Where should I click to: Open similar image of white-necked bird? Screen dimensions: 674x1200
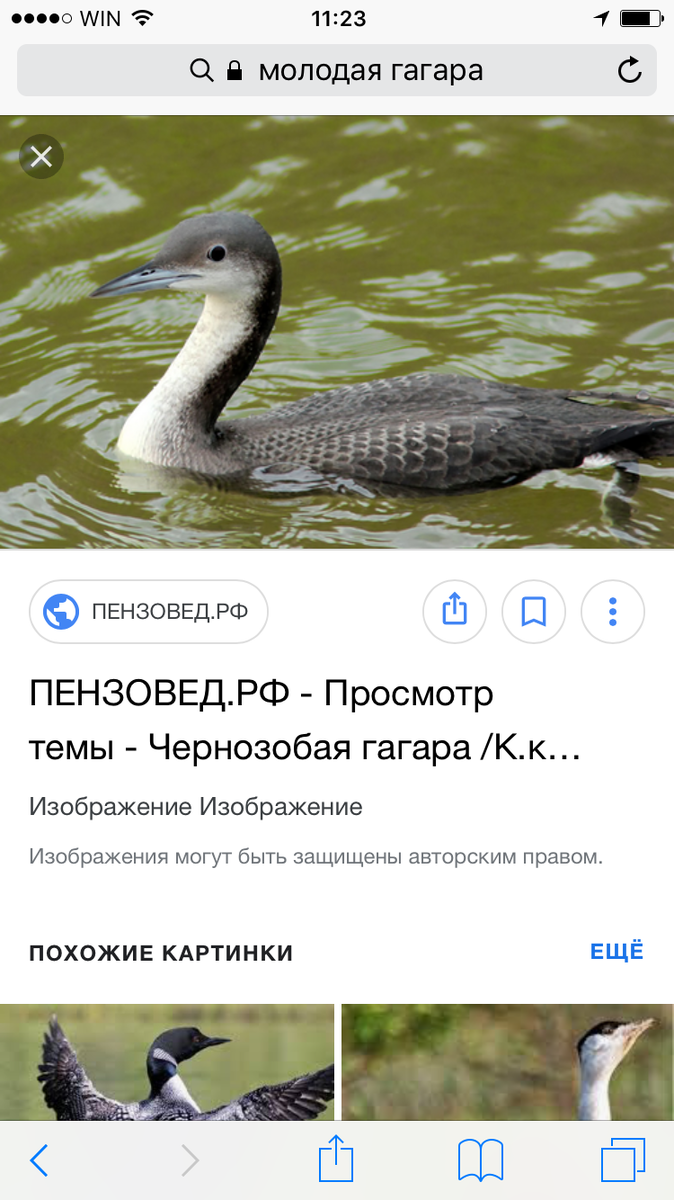508,1062
